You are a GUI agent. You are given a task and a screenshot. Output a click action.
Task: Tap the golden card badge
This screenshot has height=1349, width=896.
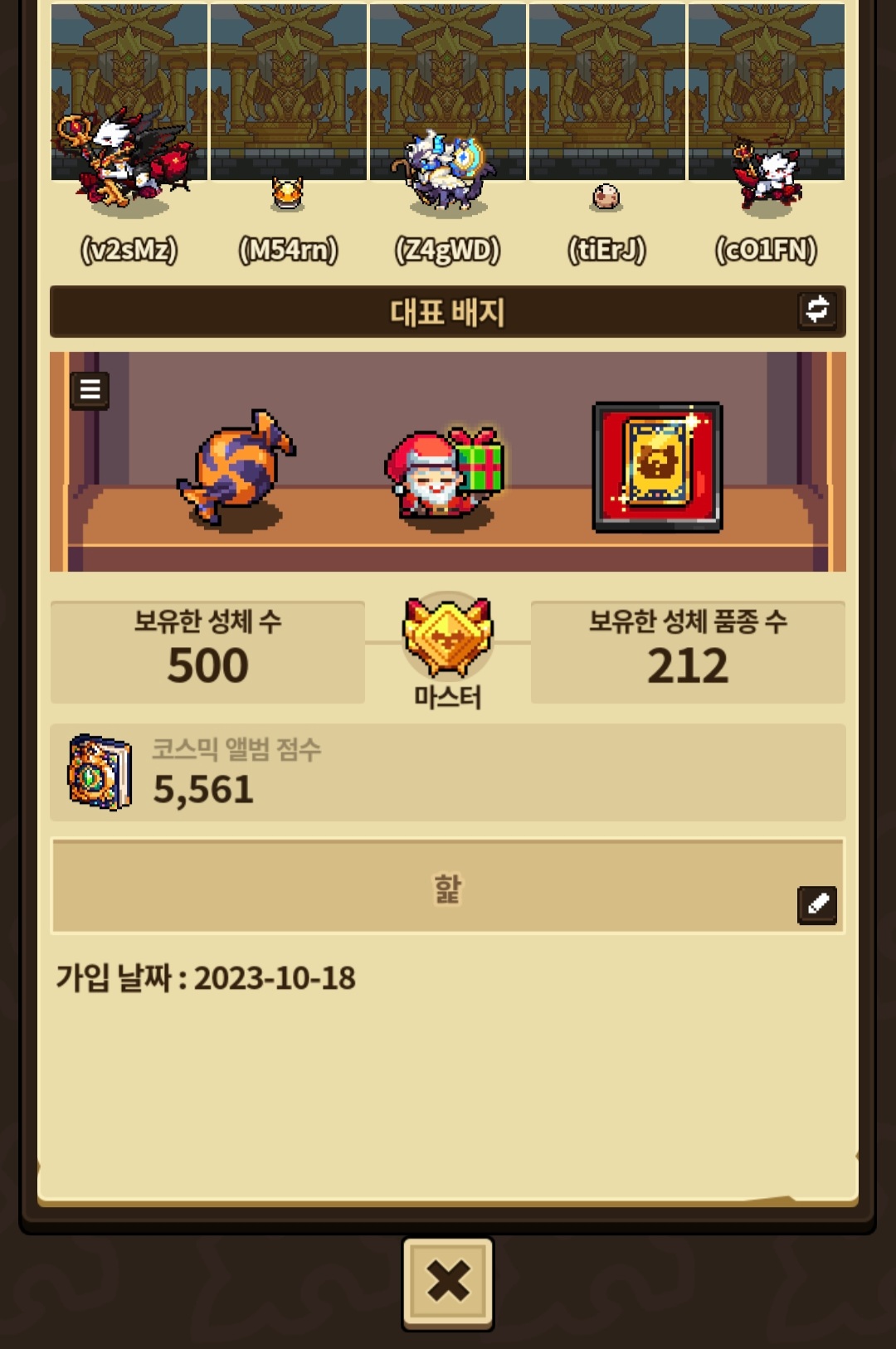click(x=657, y=467)
